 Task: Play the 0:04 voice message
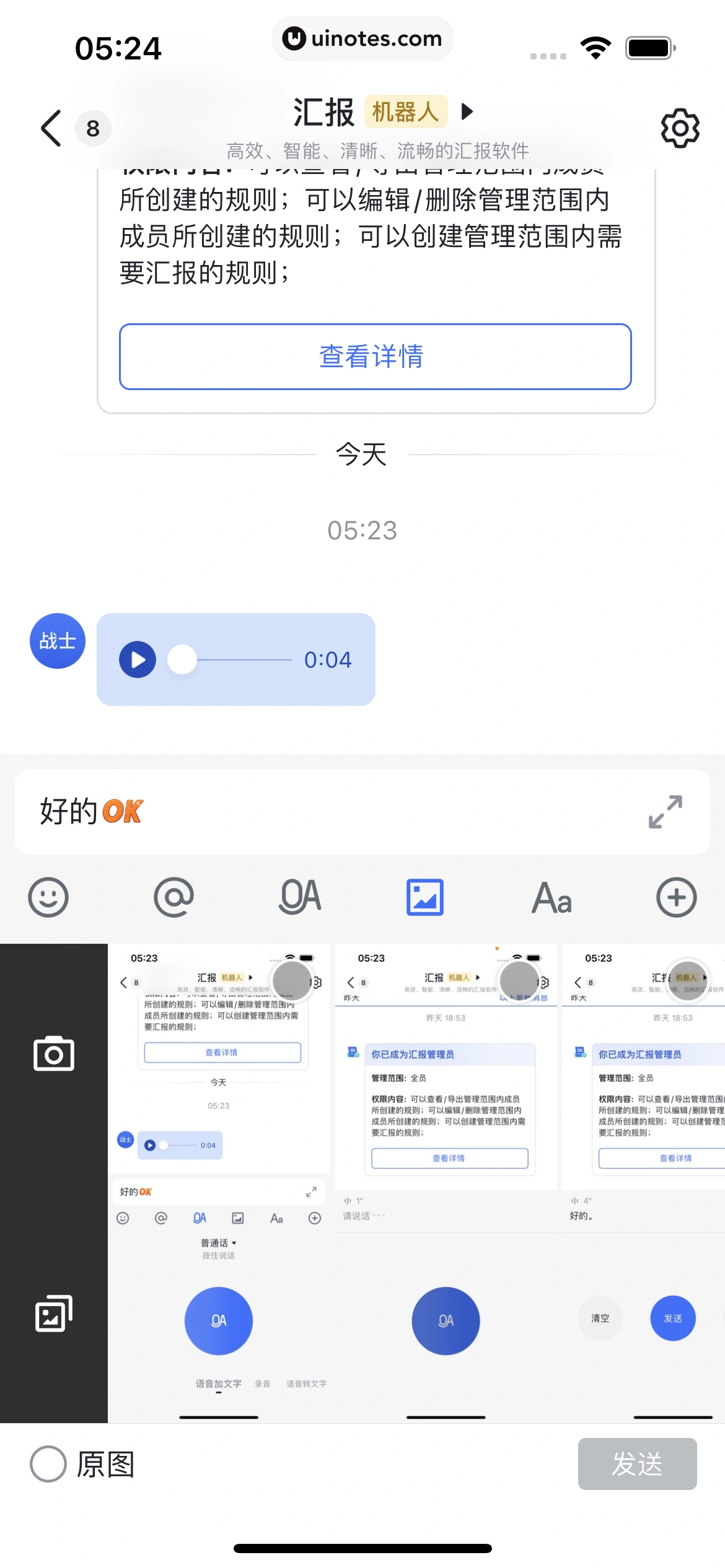(x=138, y=660)
